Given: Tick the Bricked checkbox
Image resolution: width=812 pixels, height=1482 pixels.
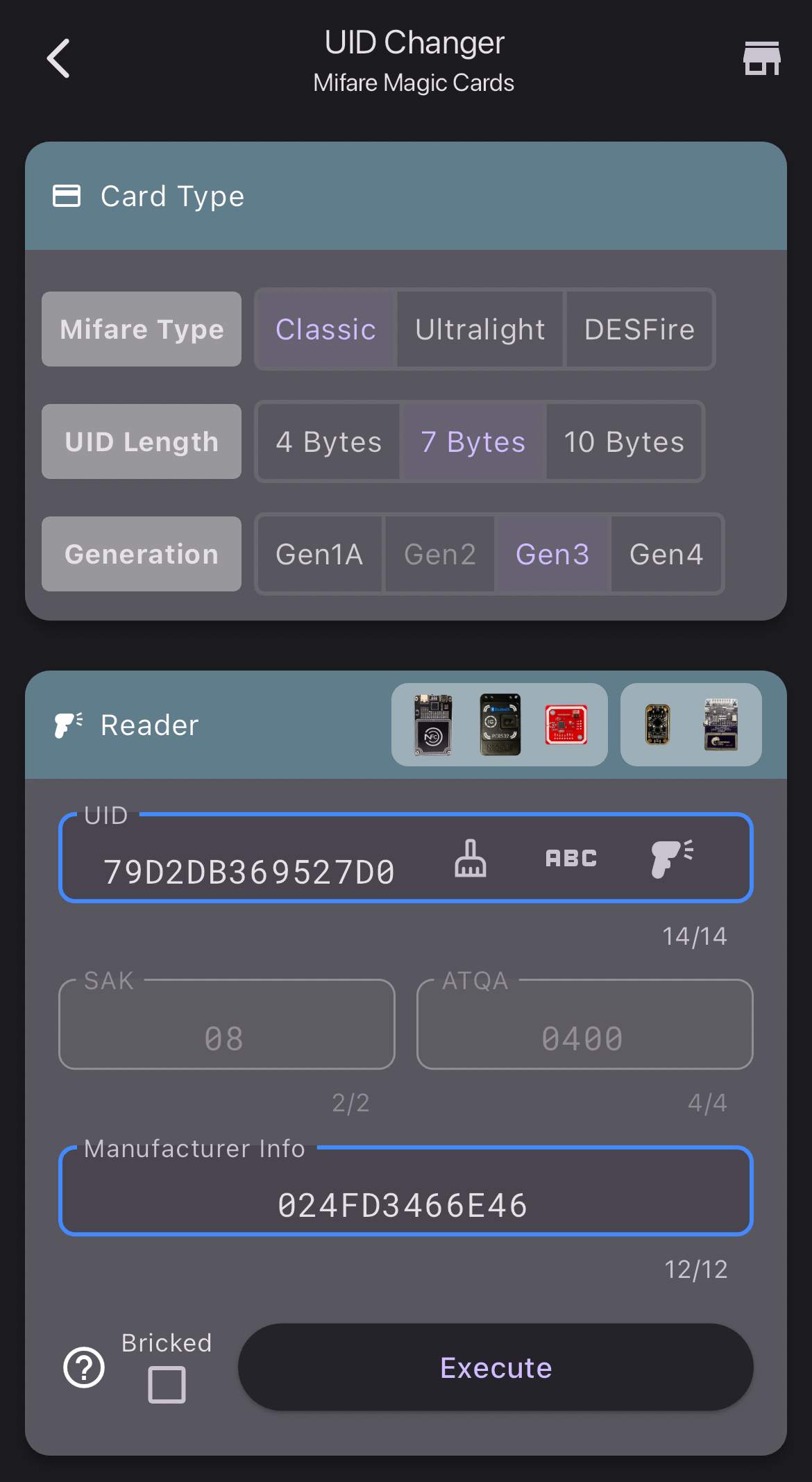Looking at the screenshot, I should pyautogui.click(x=167, y=1385).
